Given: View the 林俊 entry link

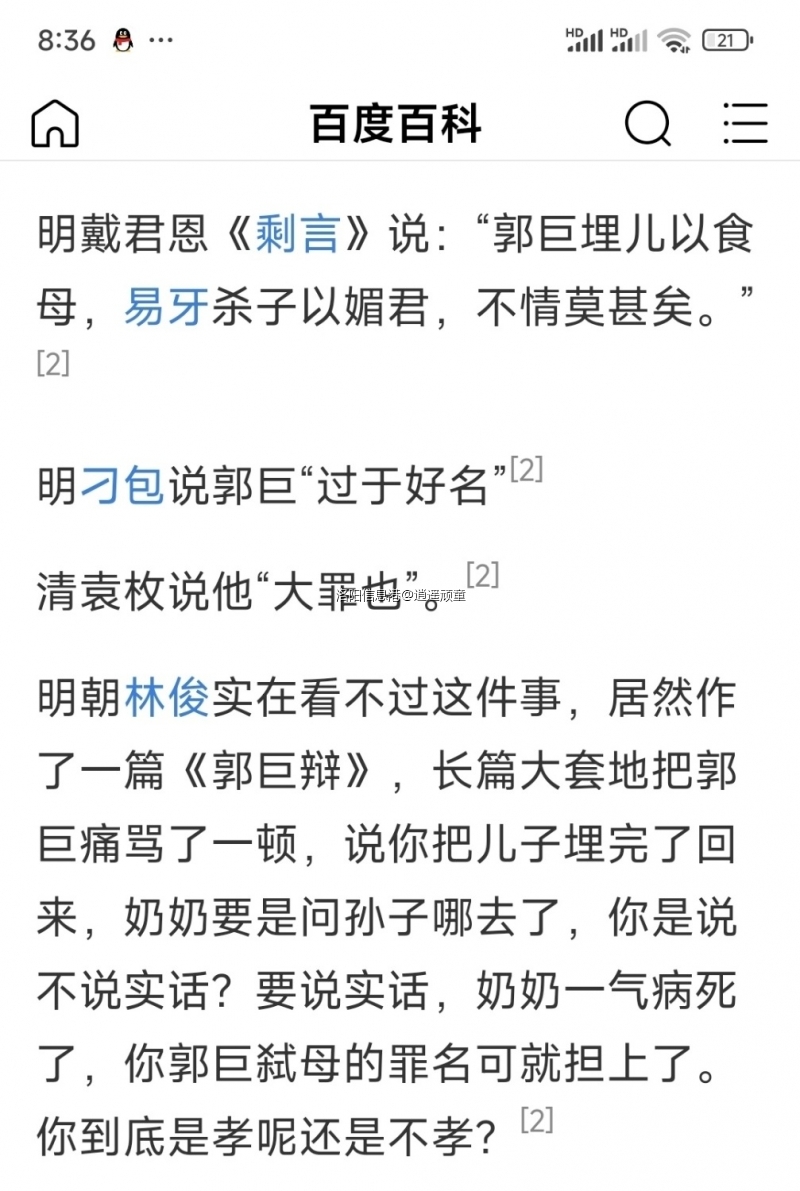Looking at the screenshot, I should [167, 697].
